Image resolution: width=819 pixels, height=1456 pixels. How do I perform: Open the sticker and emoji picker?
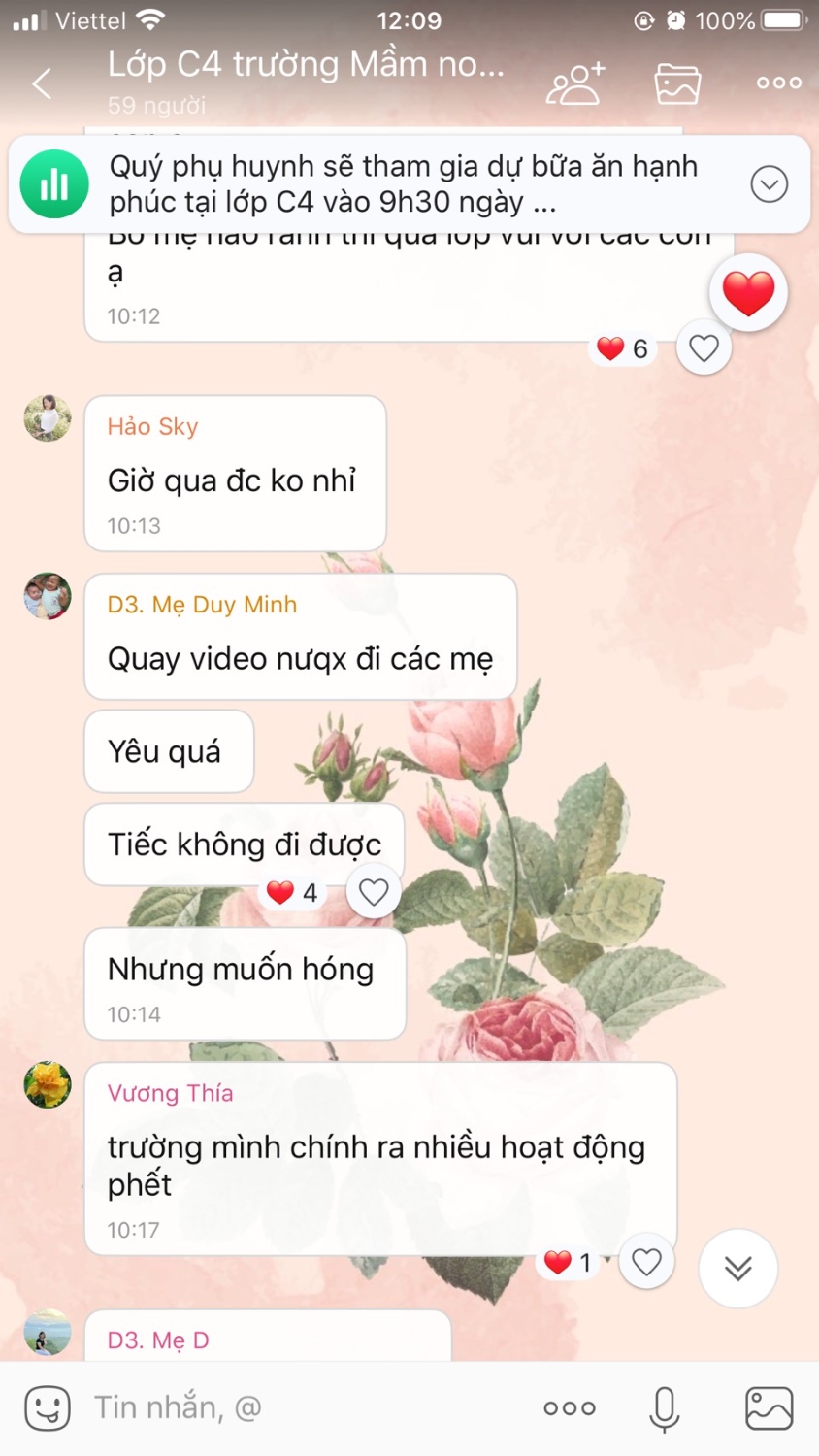[48, 1407]
